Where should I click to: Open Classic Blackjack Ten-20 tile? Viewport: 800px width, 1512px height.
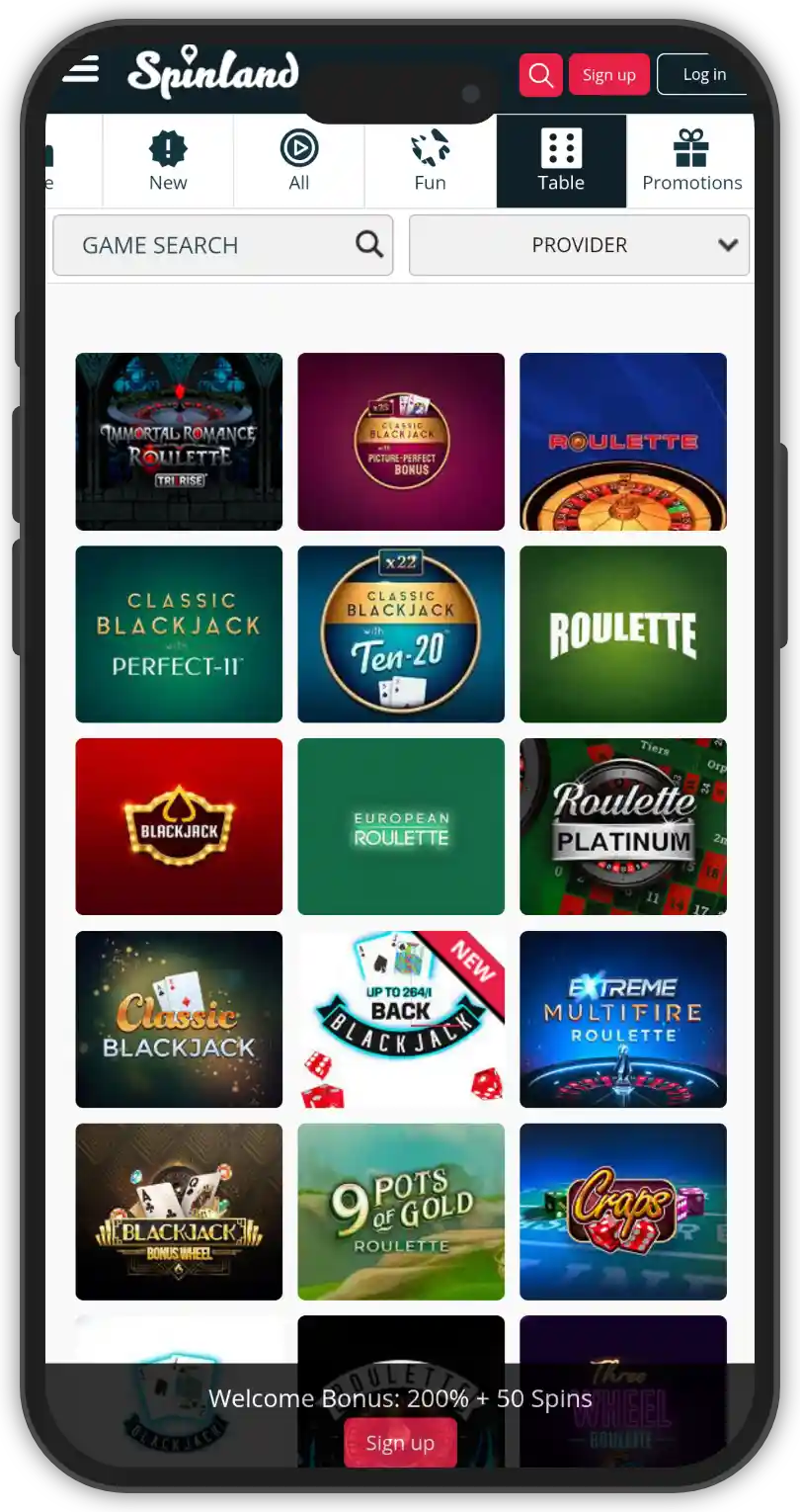point(401,634)
